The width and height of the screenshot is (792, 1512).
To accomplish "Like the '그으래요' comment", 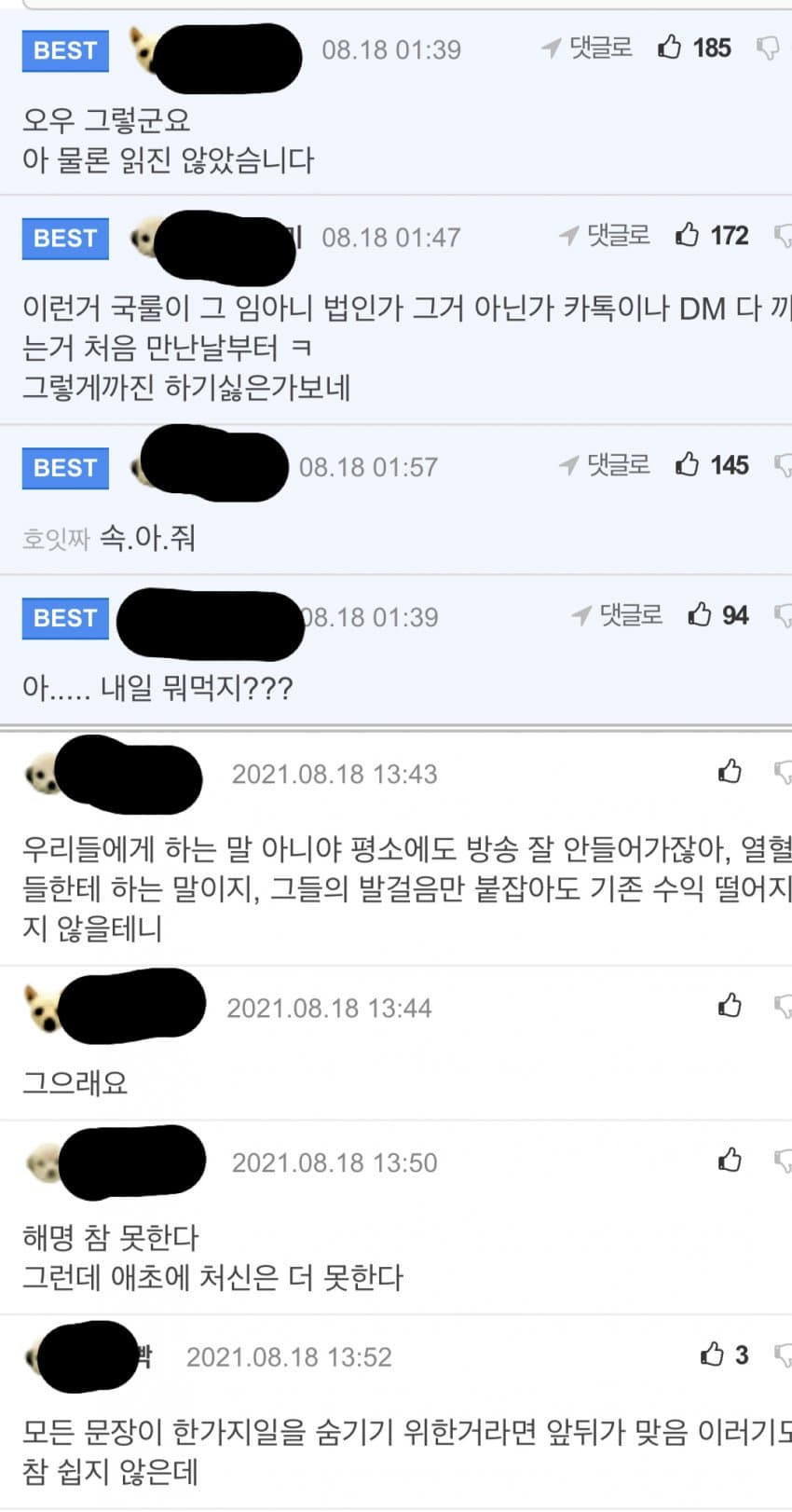I will click(x=730, y=1006).
